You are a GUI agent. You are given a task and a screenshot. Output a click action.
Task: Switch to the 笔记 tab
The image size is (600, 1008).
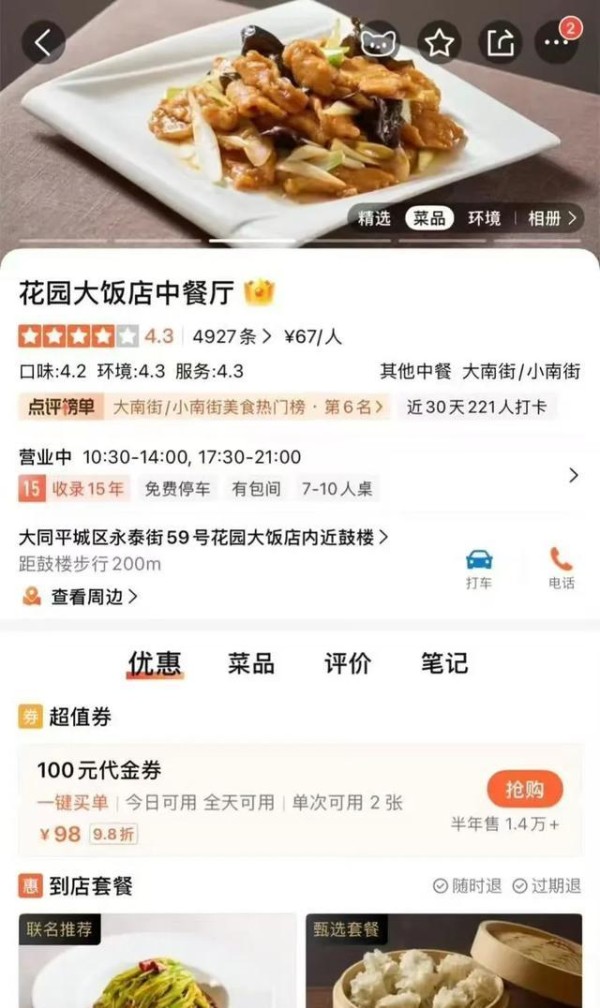click(444, 663)
